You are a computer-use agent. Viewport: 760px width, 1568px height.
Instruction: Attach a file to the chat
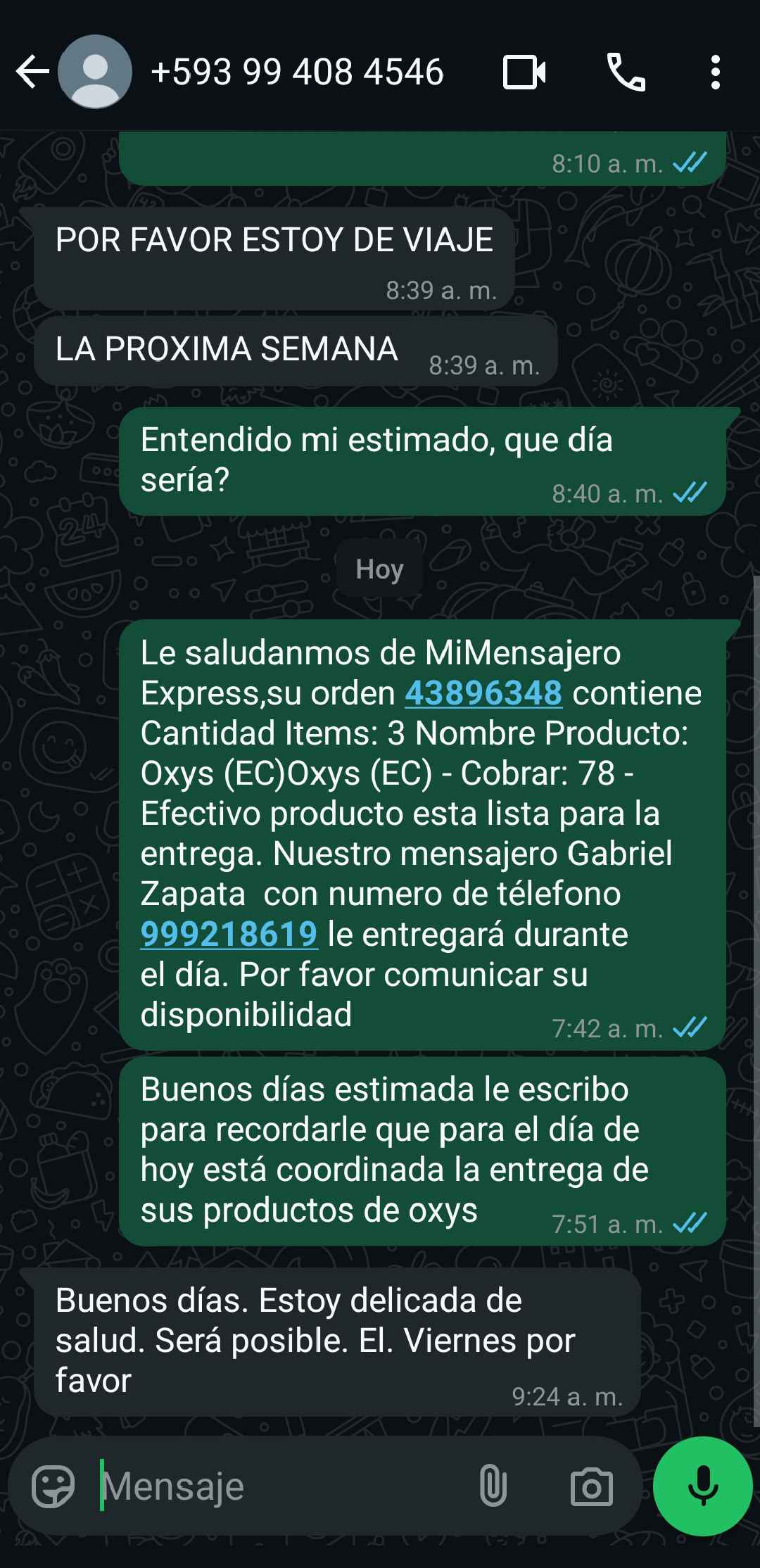493,1486
